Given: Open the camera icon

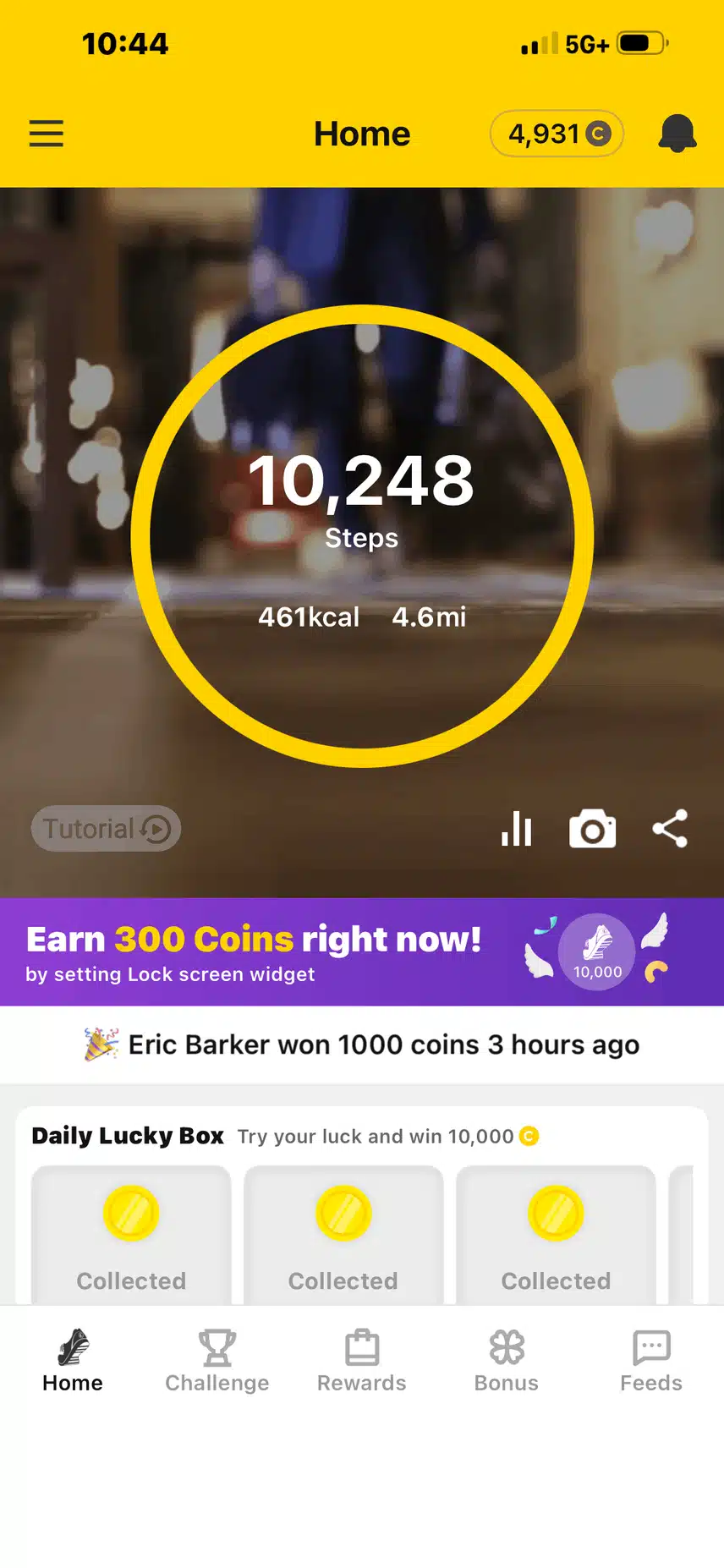Looking at the screenshot, I should (592, 830).
